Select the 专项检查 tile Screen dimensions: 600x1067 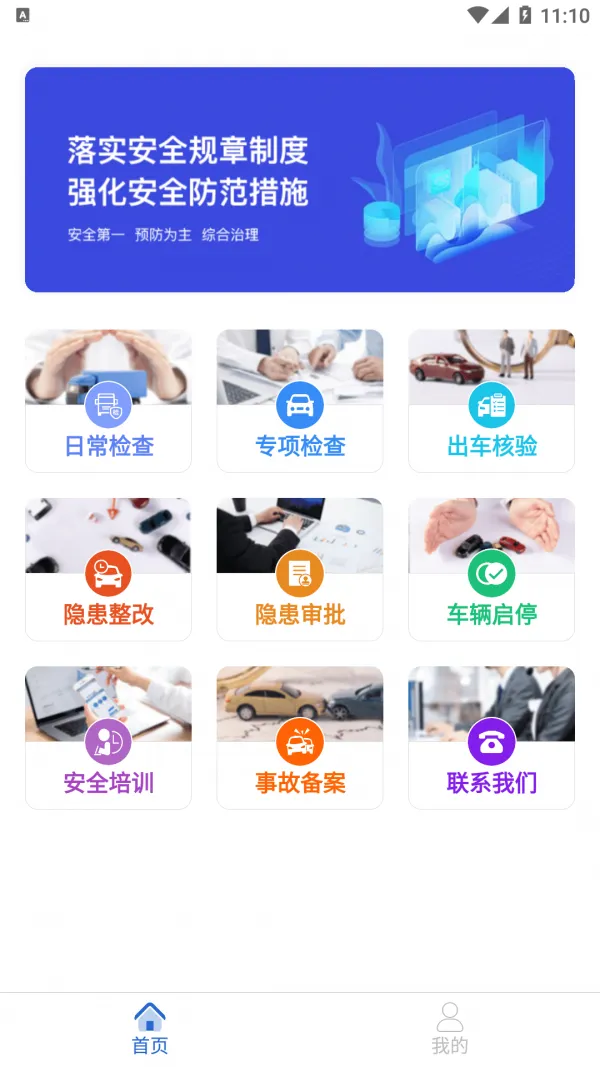pos(300,401)
